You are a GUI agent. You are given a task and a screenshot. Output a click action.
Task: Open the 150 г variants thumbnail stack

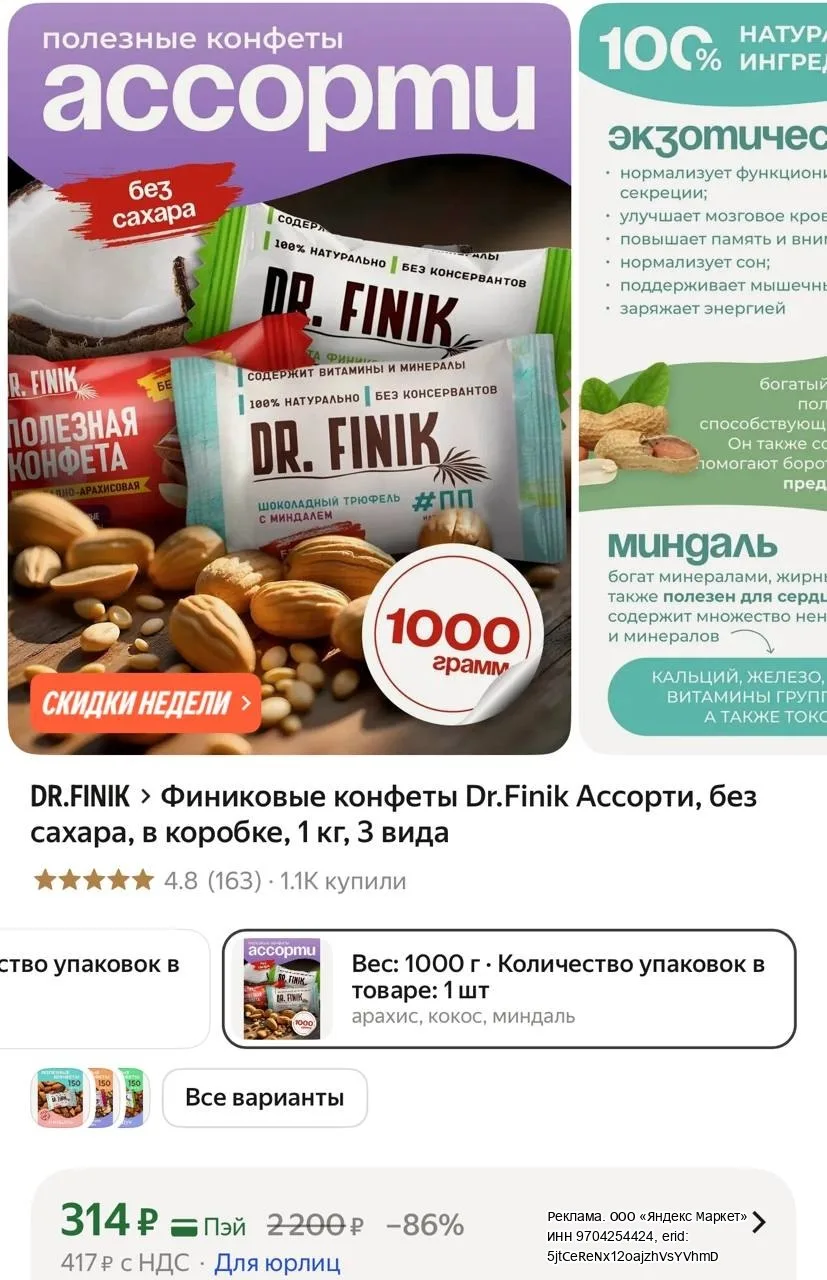90,1098
